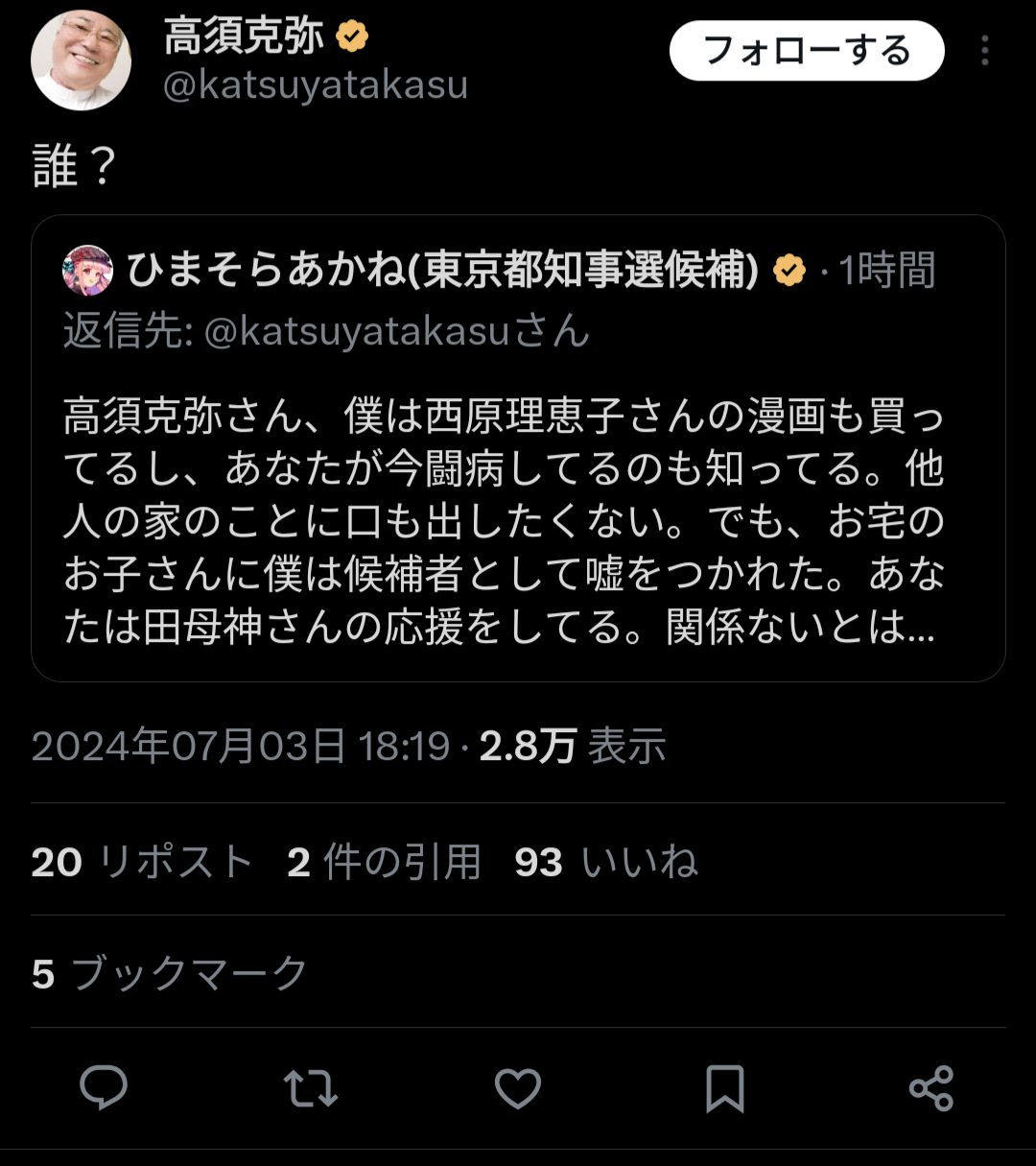Viewport: 1036px width, 1166px height.
Task: Repost this post
Action: (x=311, y=1088)
